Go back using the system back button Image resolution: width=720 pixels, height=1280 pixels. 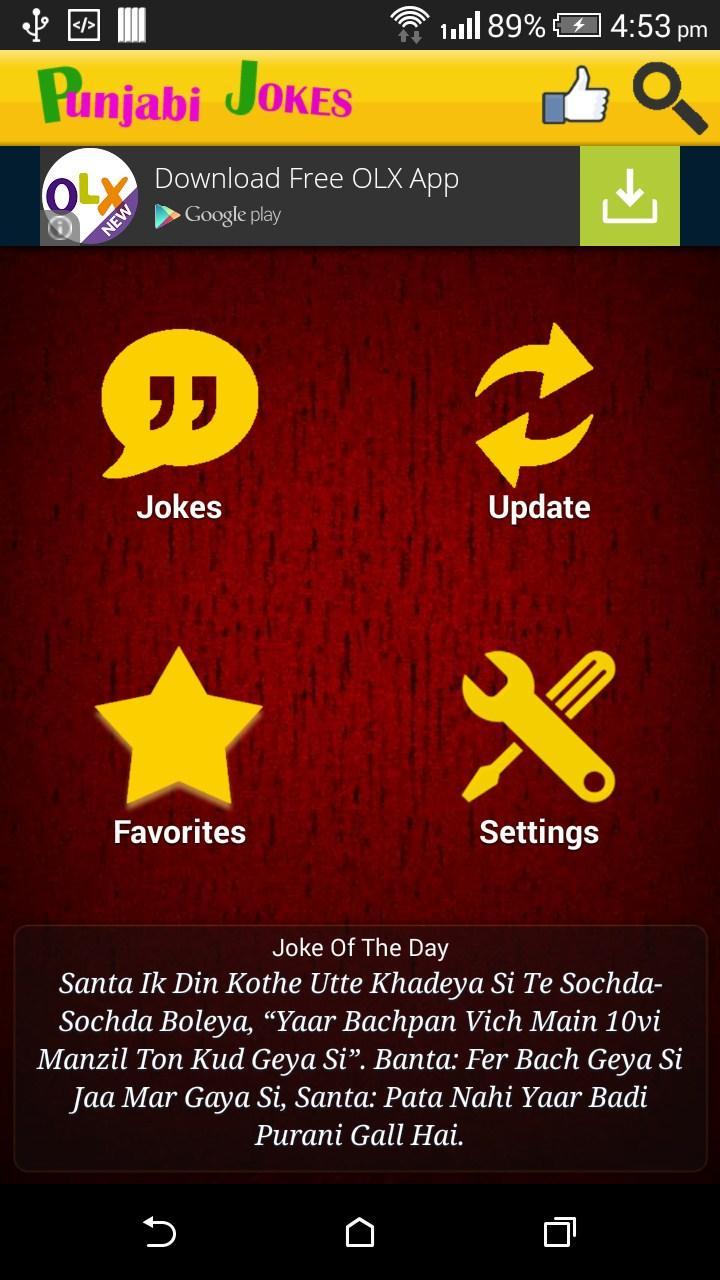160,1232
